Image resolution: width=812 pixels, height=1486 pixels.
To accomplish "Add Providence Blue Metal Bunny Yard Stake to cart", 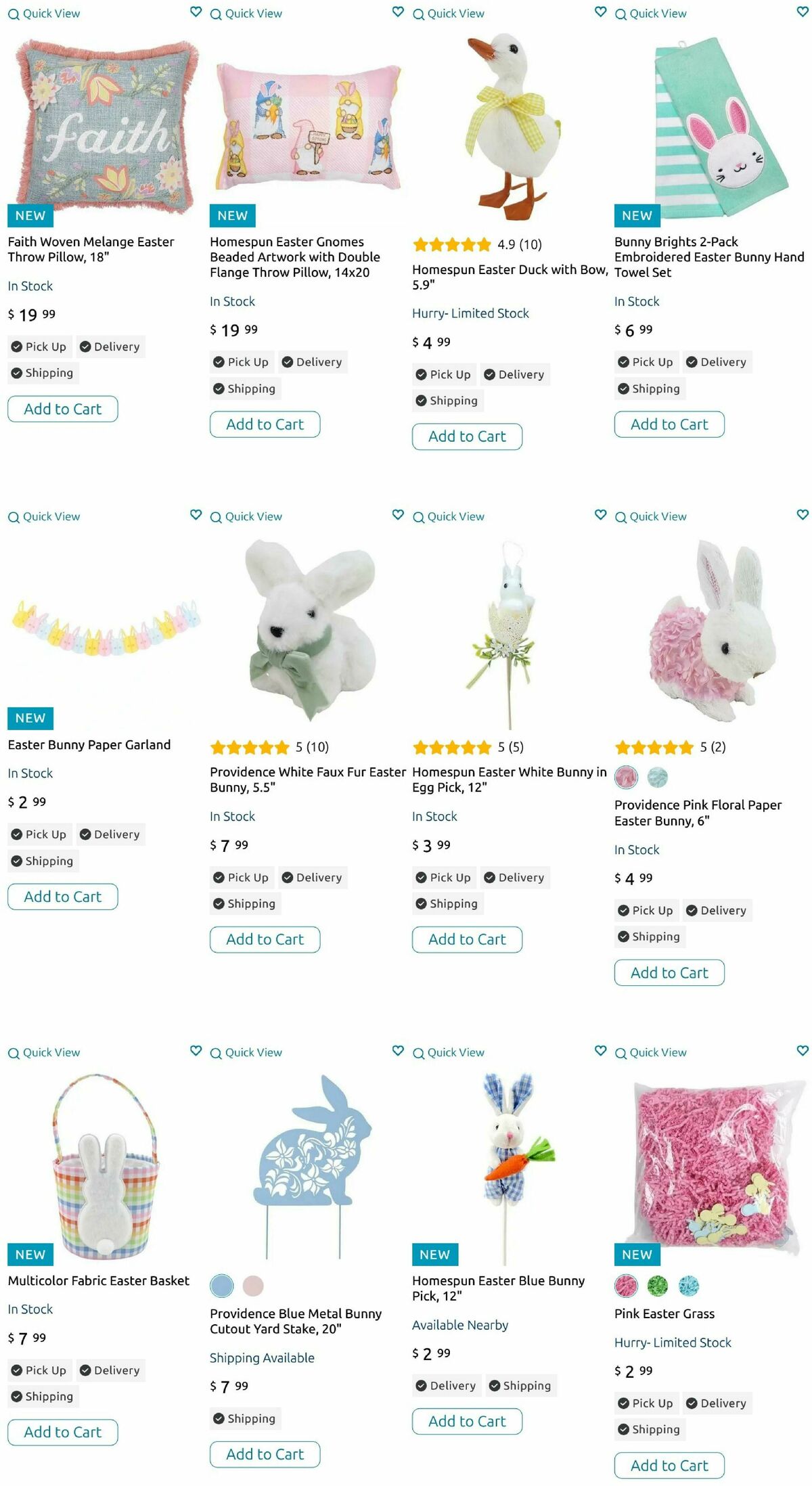I will [x=265, y=1454].
